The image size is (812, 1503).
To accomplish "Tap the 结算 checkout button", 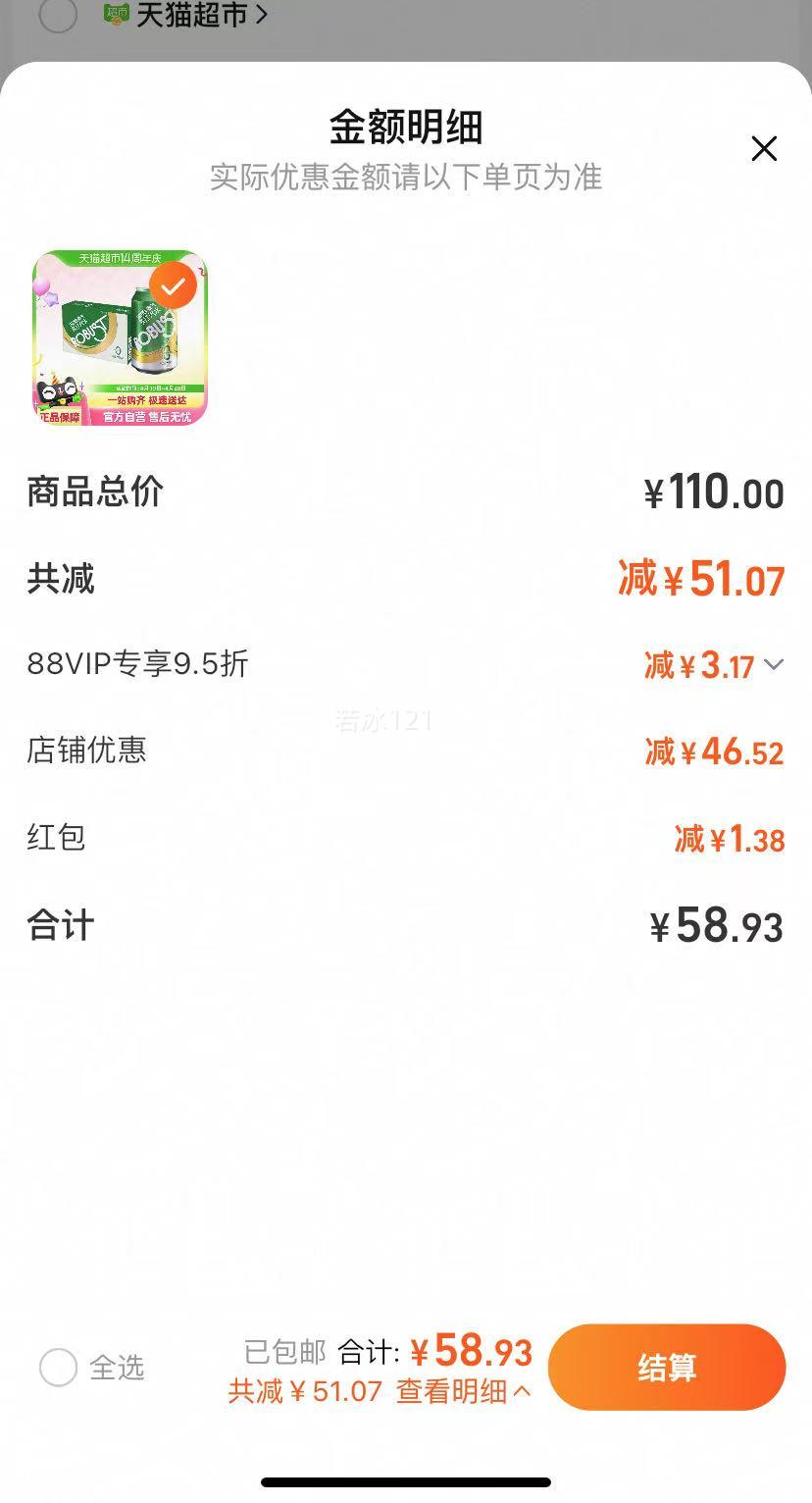I will pyautogui.click(x=667, y=1366).
